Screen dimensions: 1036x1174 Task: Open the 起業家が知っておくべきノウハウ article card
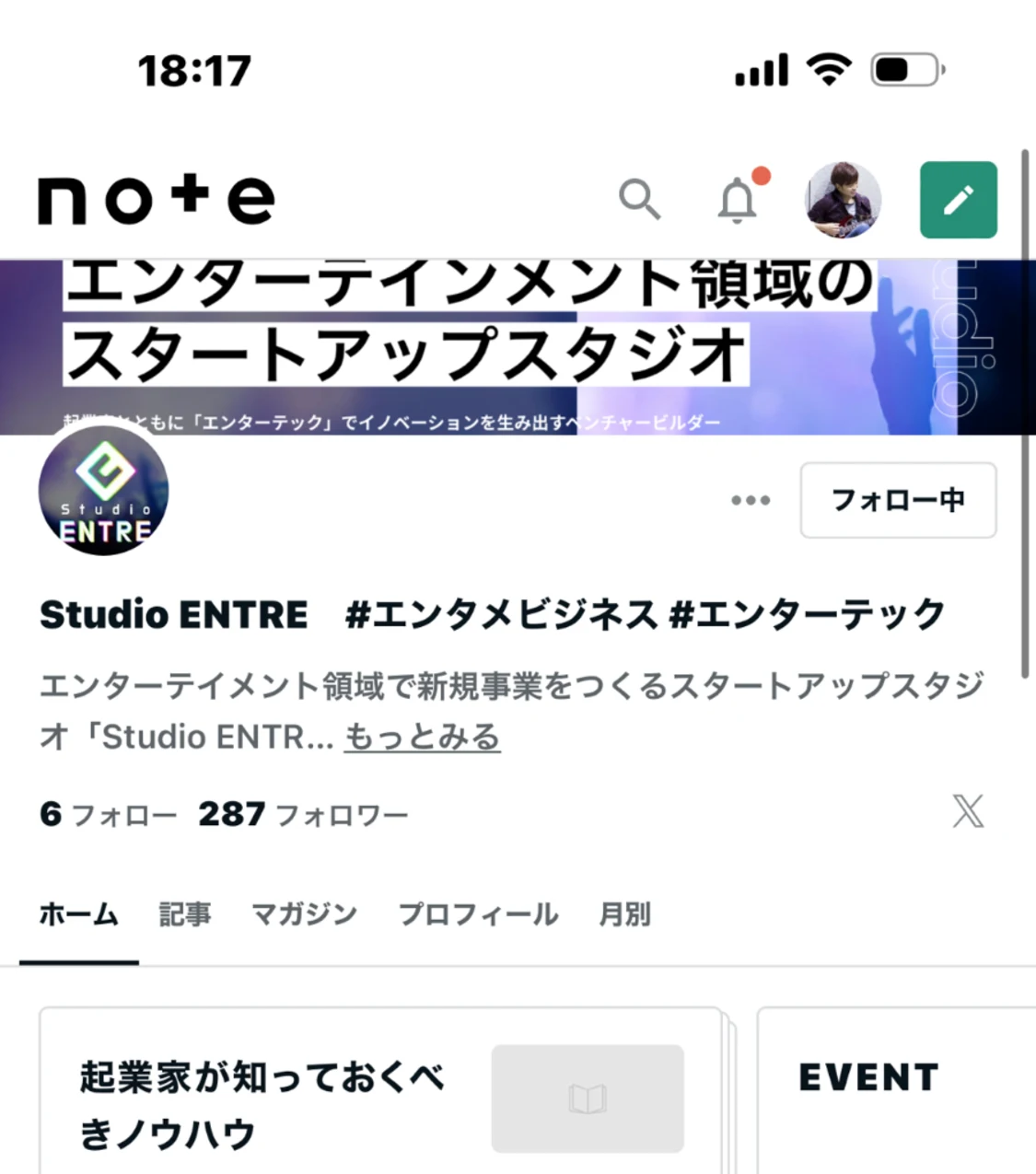point(262,1105)
